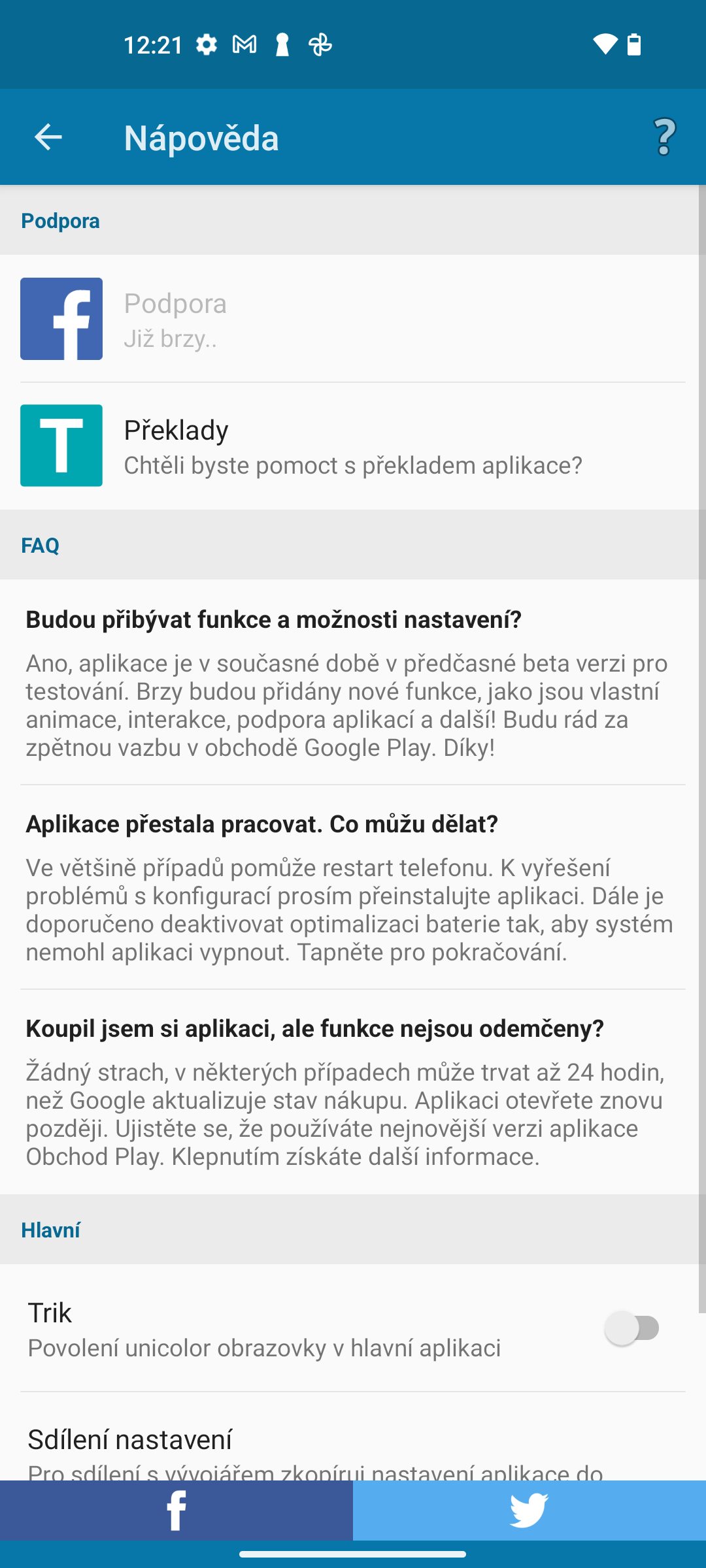The image size is (706, 1568).
Task: Tap the Twitter button in the bottom bar
Action: pyautogui.click(x=529, y=1511)
